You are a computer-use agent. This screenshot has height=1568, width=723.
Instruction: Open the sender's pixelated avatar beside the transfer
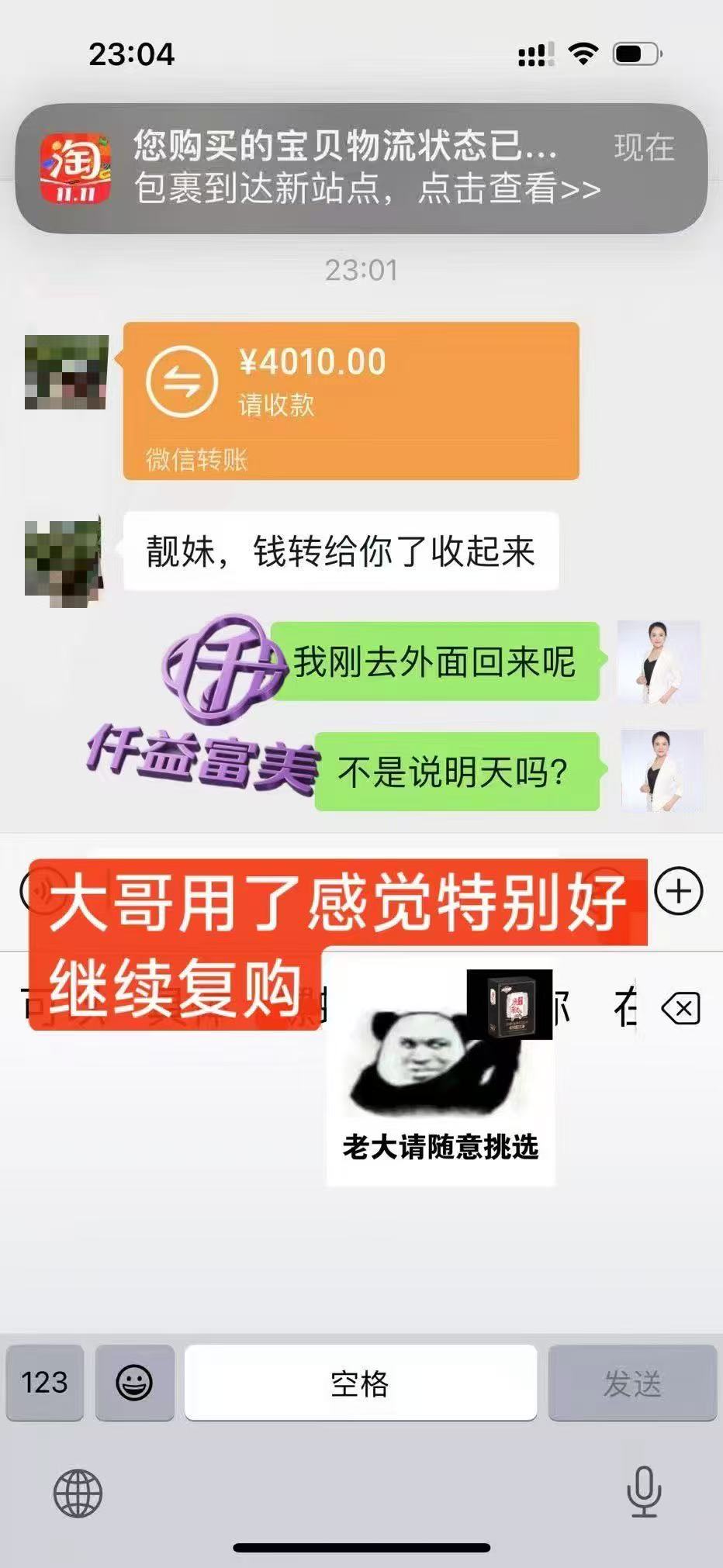coord(66,372)
